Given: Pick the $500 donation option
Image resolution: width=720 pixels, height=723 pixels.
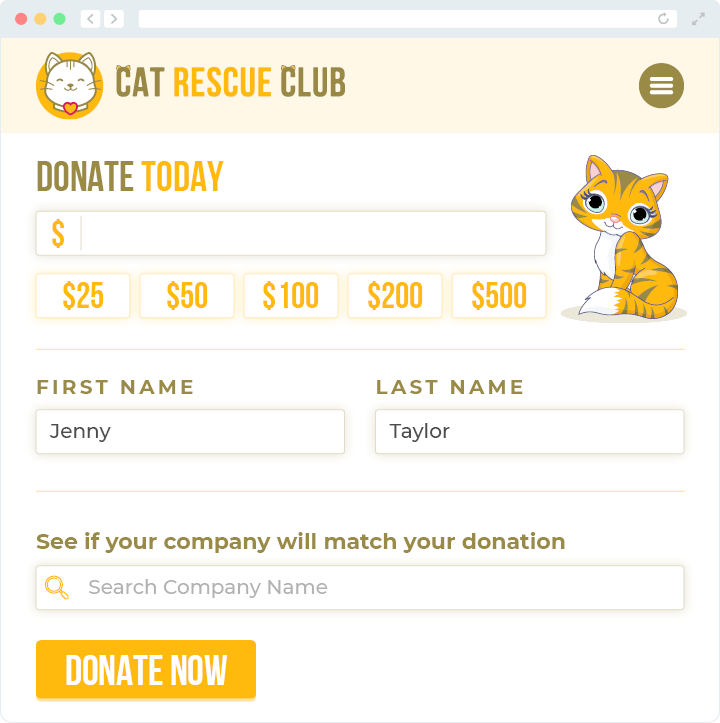Looking at the screenshot, I should 499,295.
